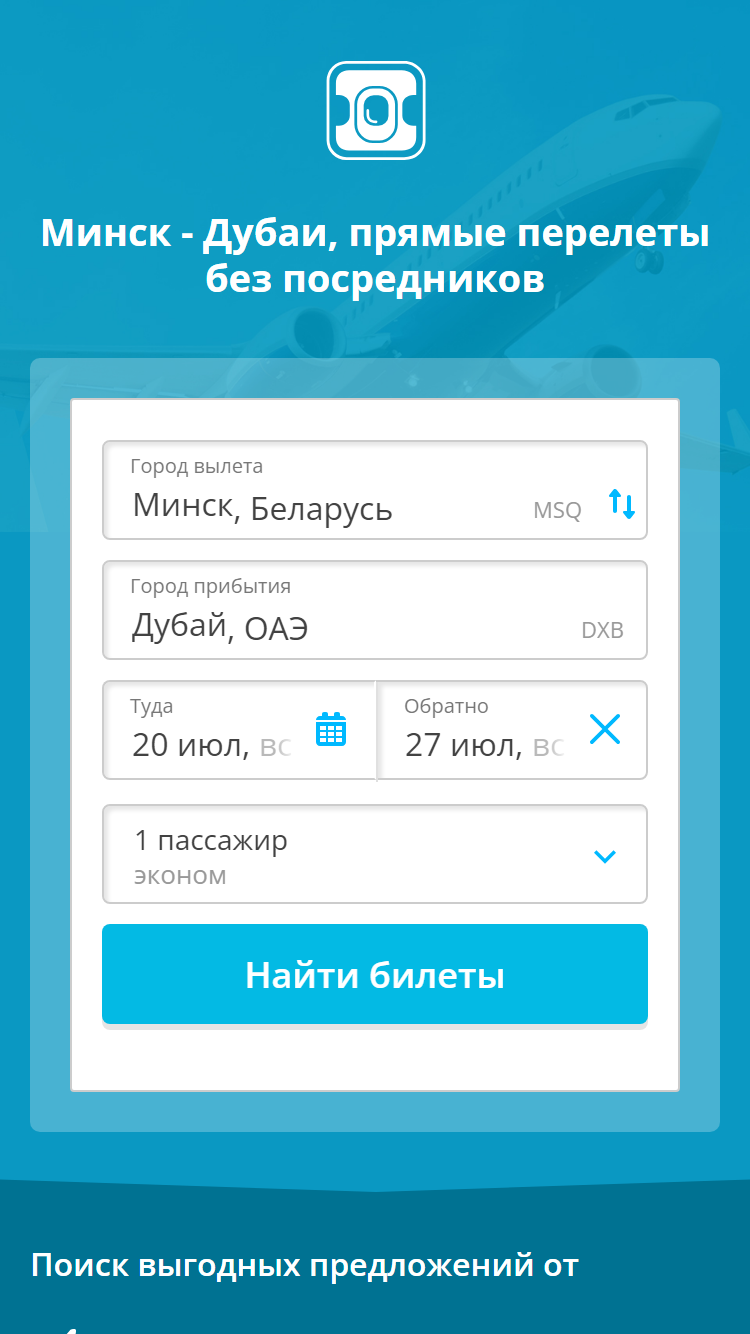Edit the arrival city Дубай, ОАЭ
The height and width of the screenshot is (1334, 750).
click(x=375, y=610)
